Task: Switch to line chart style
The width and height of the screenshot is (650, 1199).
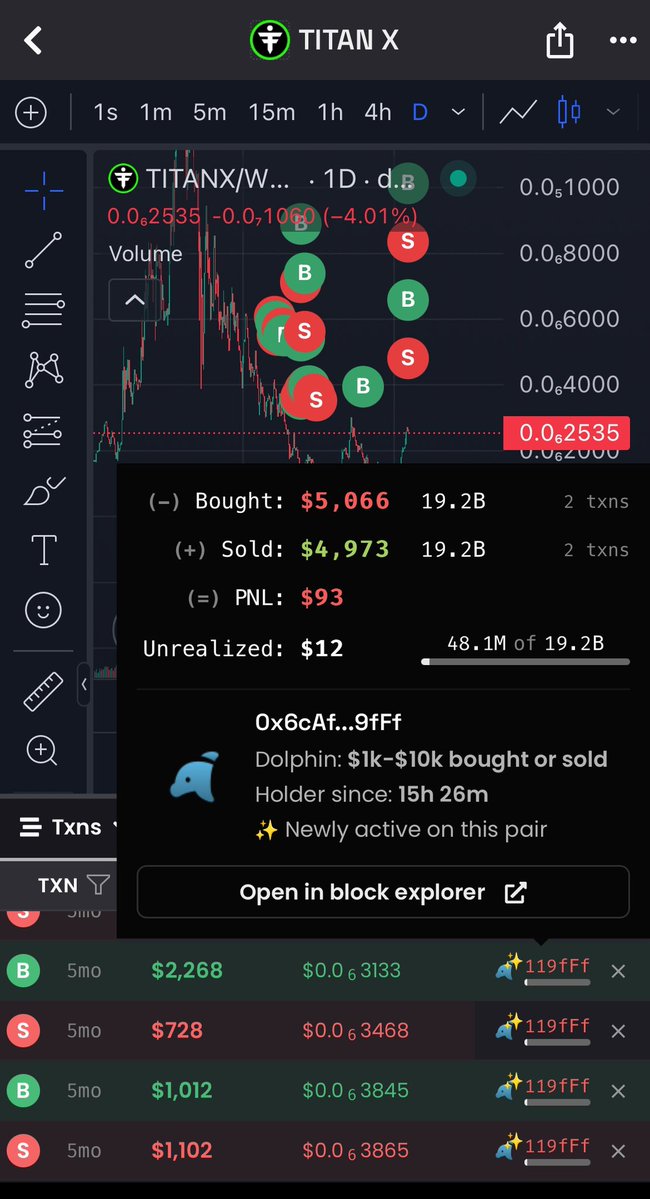Action: tap(518, 112)
